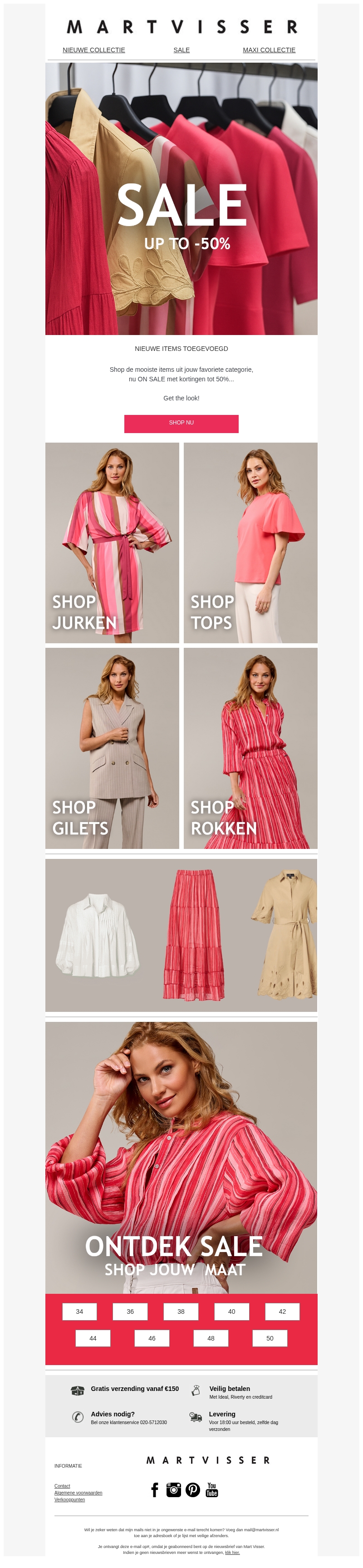Tap the klik hier unsubscribe link
This screenshot has height=1568, width=363.
(232, 1552)
